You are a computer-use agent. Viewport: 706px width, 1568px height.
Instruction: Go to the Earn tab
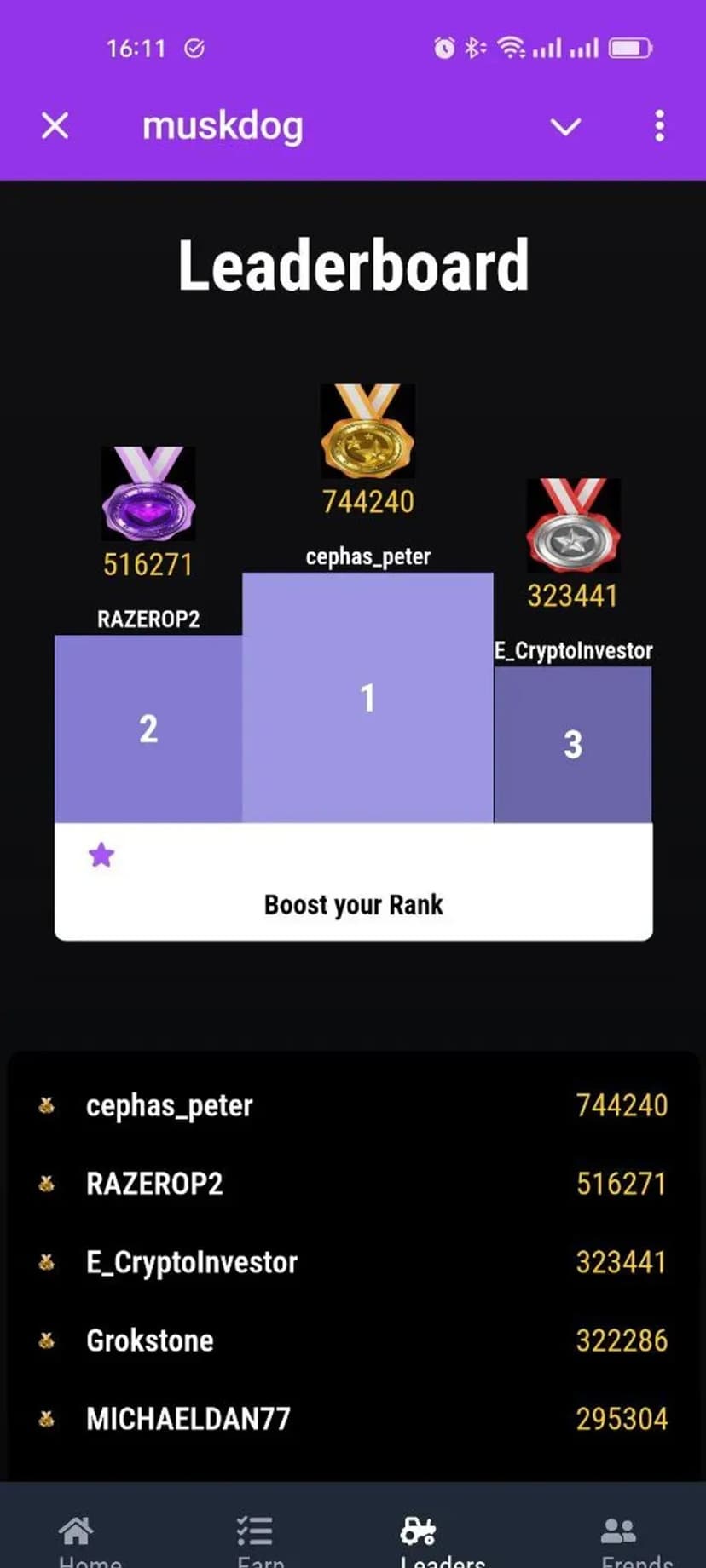coord(258,1539)
